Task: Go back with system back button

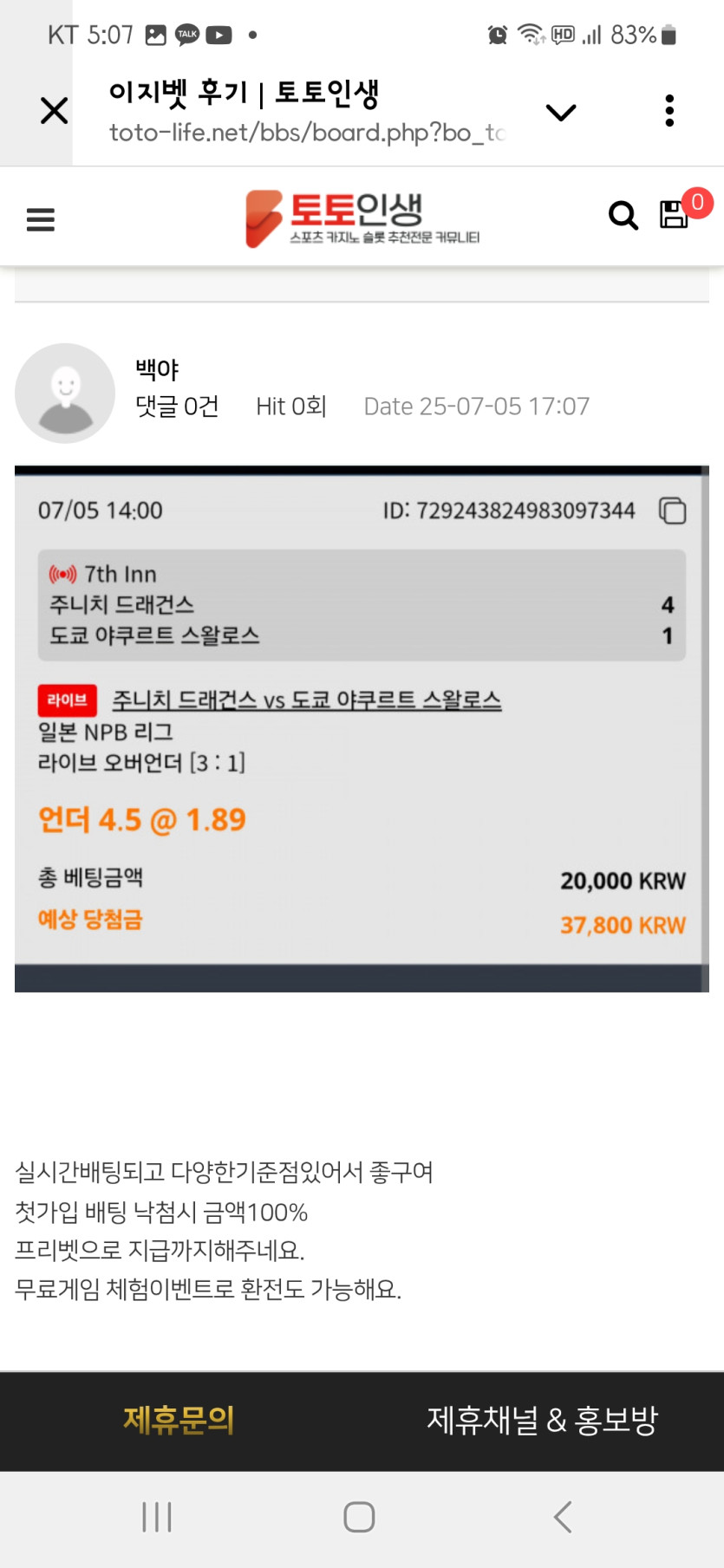Action: (x=563, y=1517)
